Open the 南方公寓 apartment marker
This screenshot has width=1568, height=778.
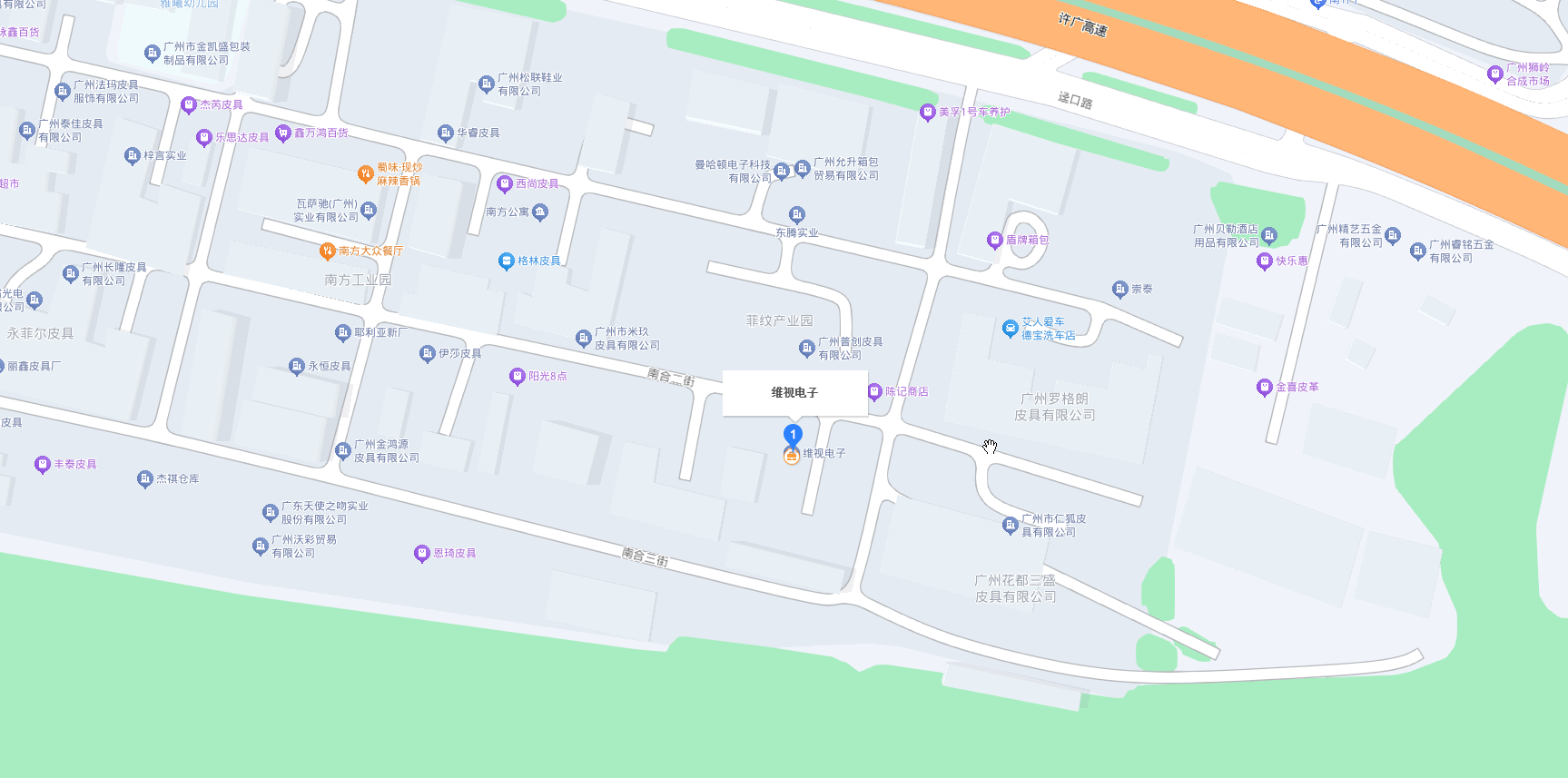click(540, 212)
